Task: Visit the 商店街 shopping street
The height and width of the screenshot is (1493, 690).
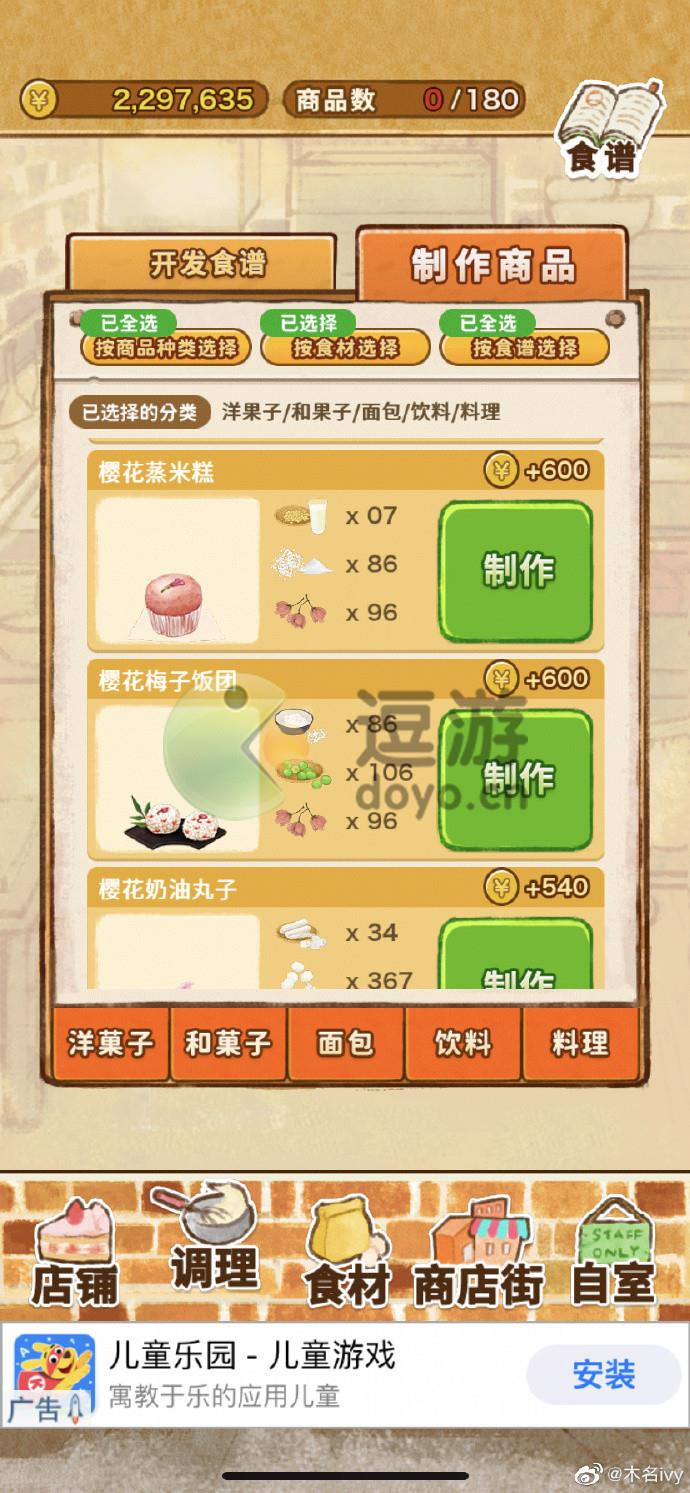Action: [478, 1256]
